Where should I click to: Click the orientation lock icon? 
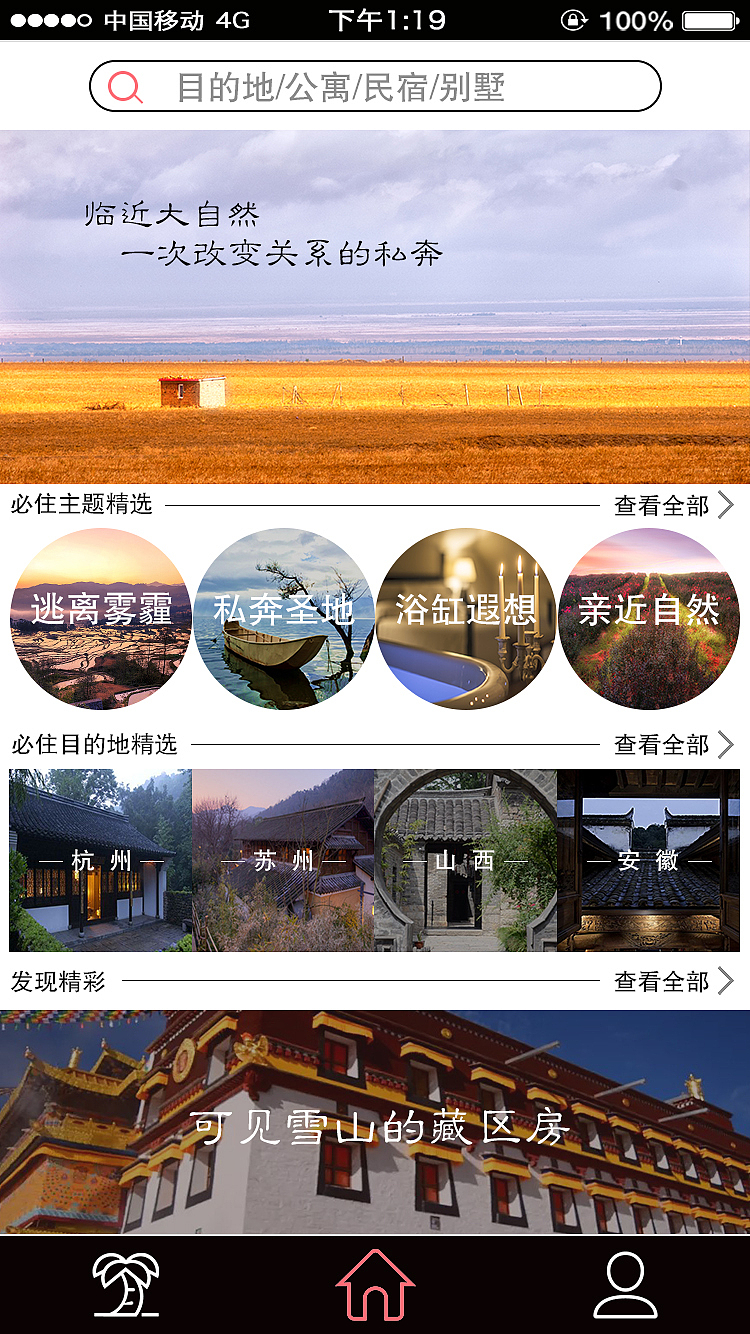pos(571,17)
